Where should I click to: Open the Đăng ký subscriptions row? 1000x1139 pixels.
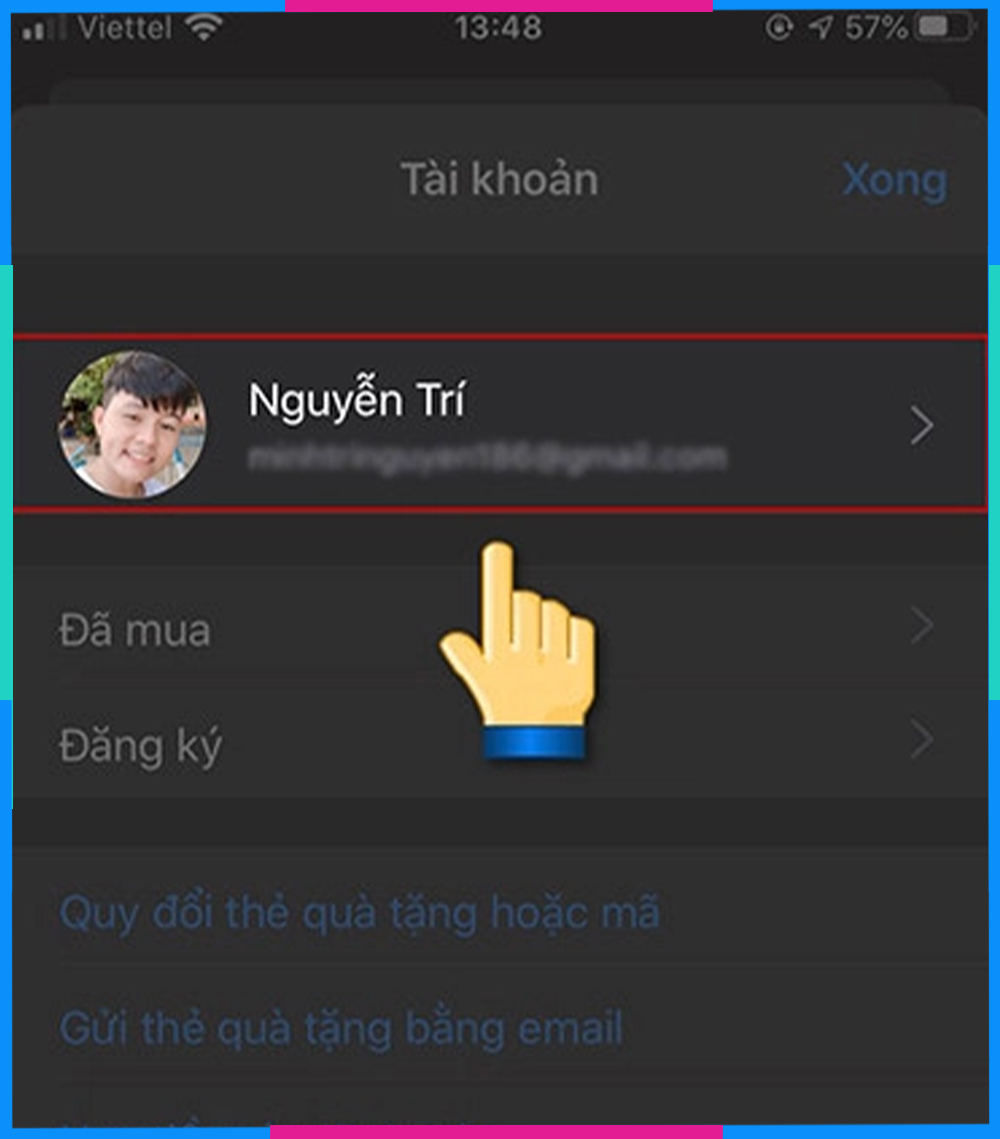coord(140,746)
